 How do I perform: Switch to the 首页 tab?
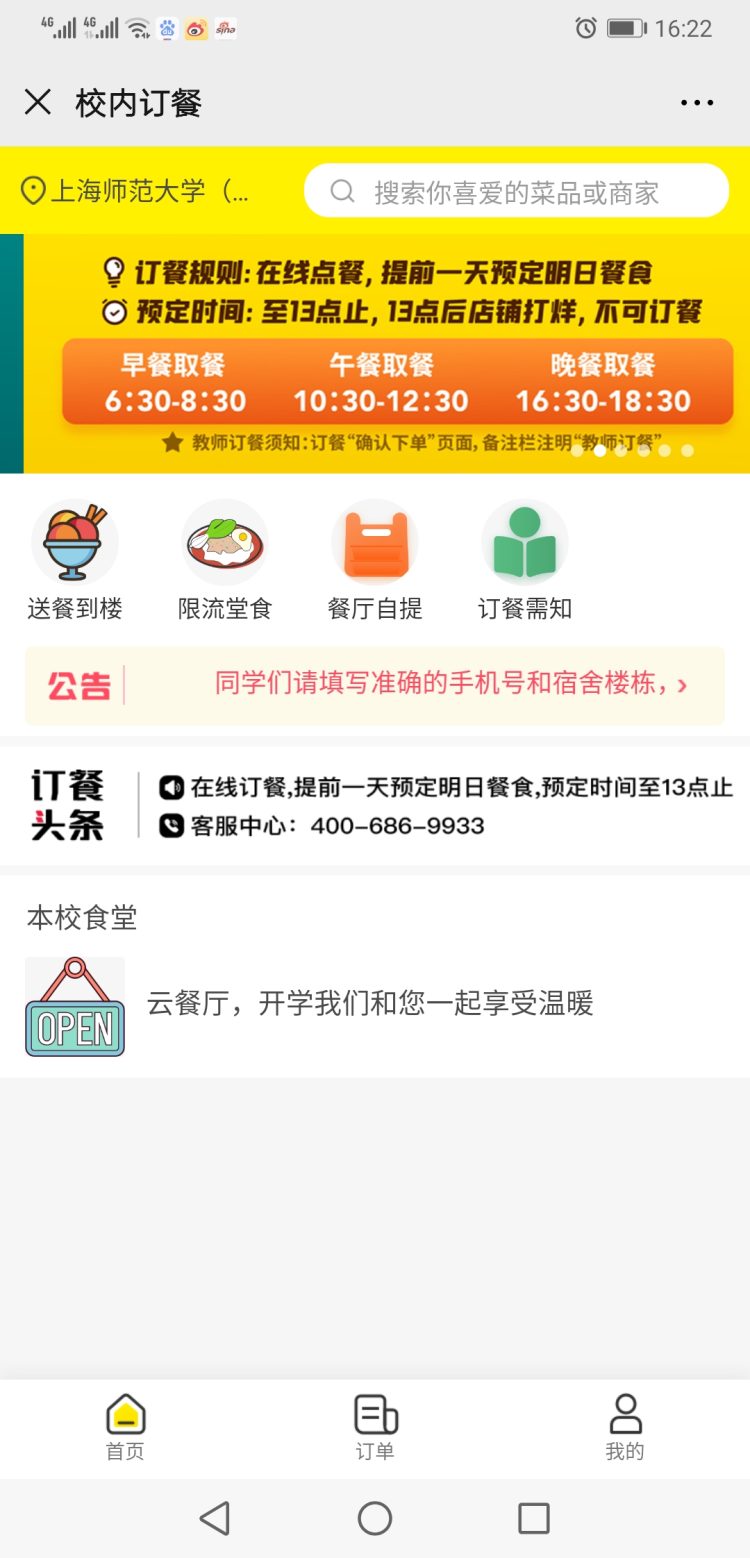[x=125, y=1427]
